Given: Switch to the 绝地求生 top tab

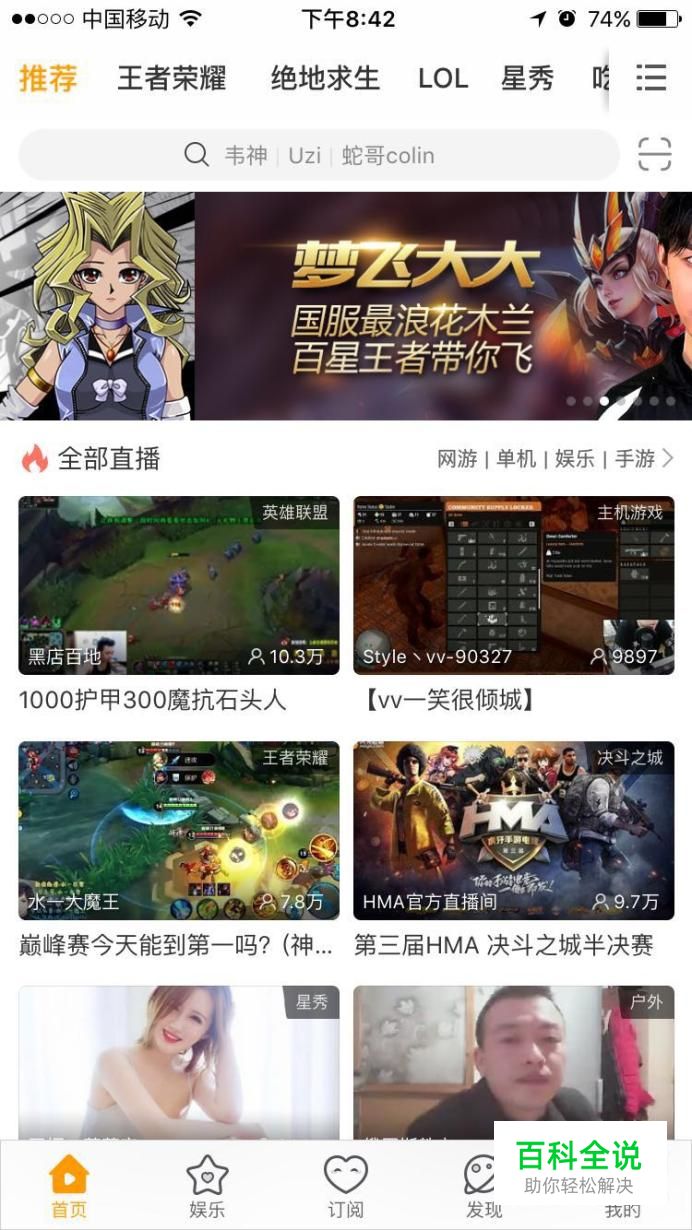Looking at the screenshot, I should [x=325, y=78].
